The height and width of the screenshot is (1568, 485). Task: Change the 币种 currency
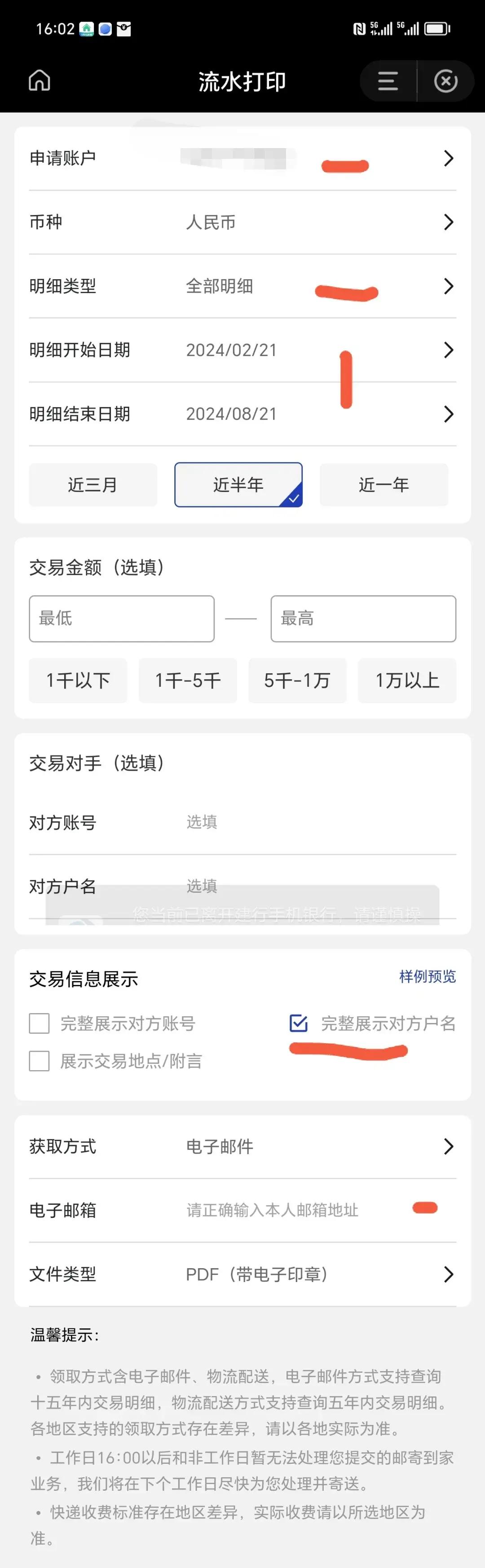click(x=242, y=222)
